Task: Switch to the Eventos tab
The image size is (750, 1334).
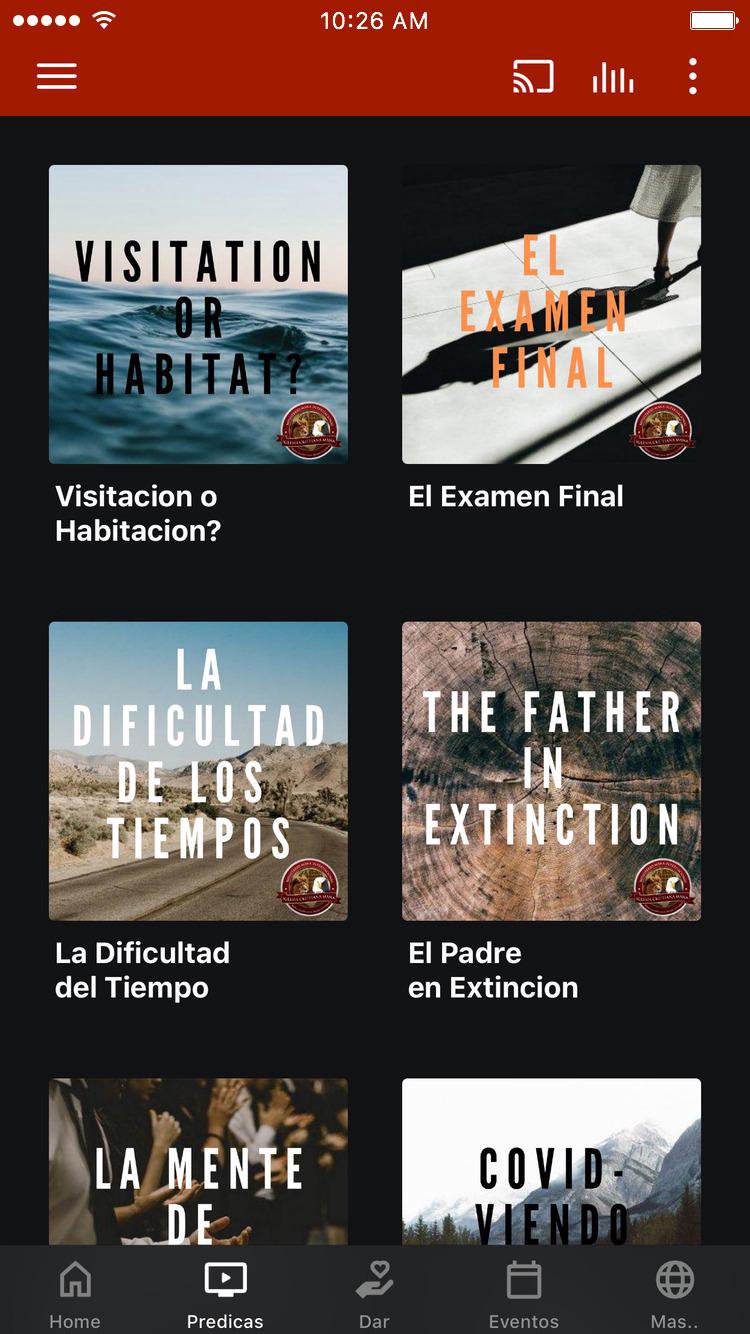Action: [x=524, y=1293]
